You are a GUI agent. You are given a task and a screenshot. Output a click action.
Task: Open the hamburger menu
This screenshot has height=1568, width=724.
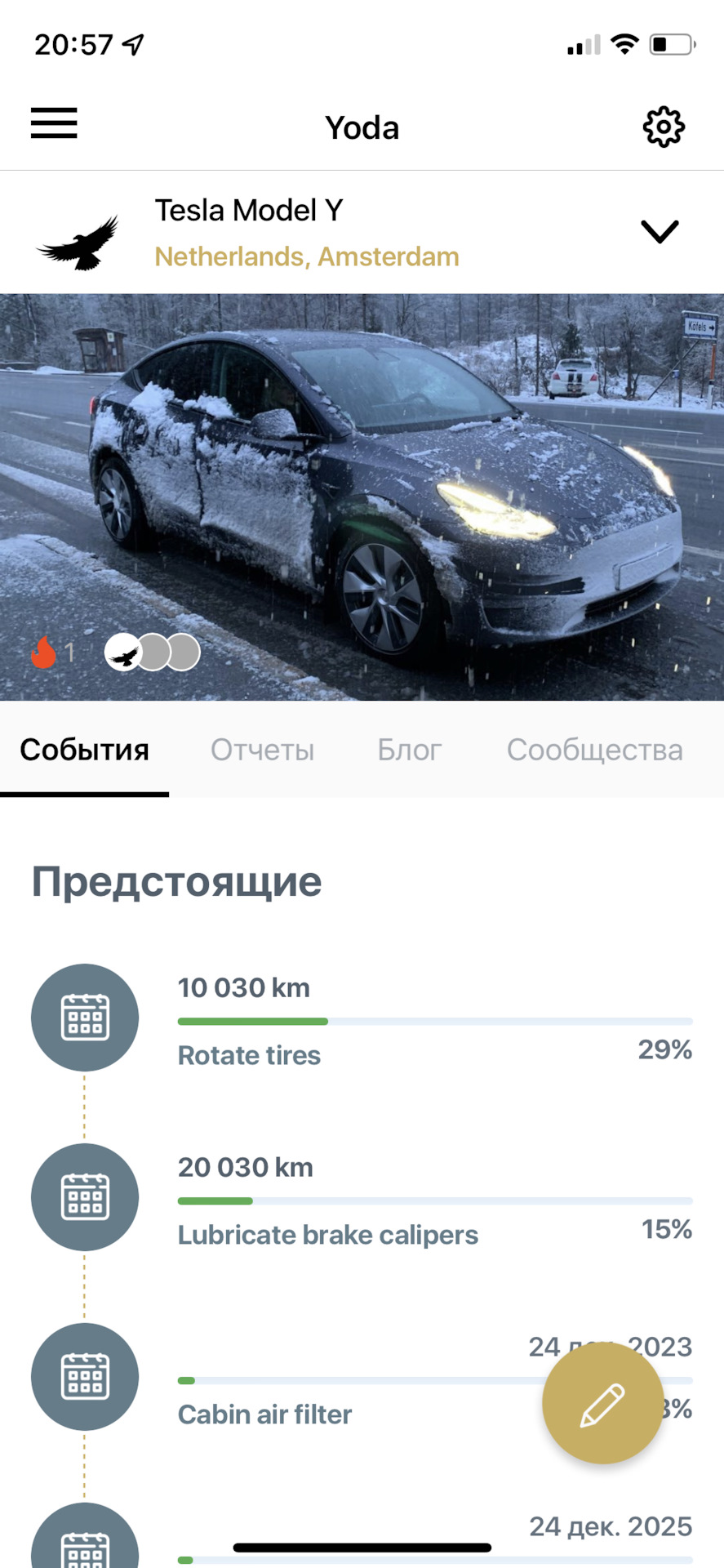point(54,124)
